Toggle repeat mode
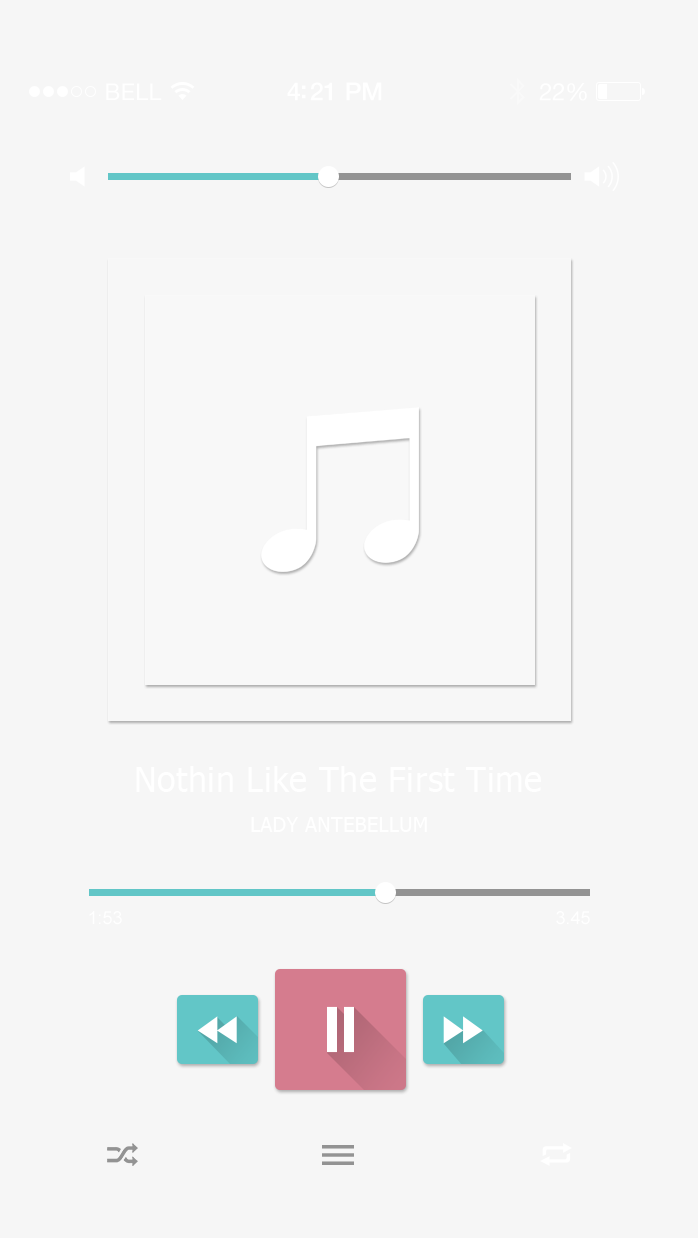The height and width of the screenshot is (1238, 698). point(556,1155)
